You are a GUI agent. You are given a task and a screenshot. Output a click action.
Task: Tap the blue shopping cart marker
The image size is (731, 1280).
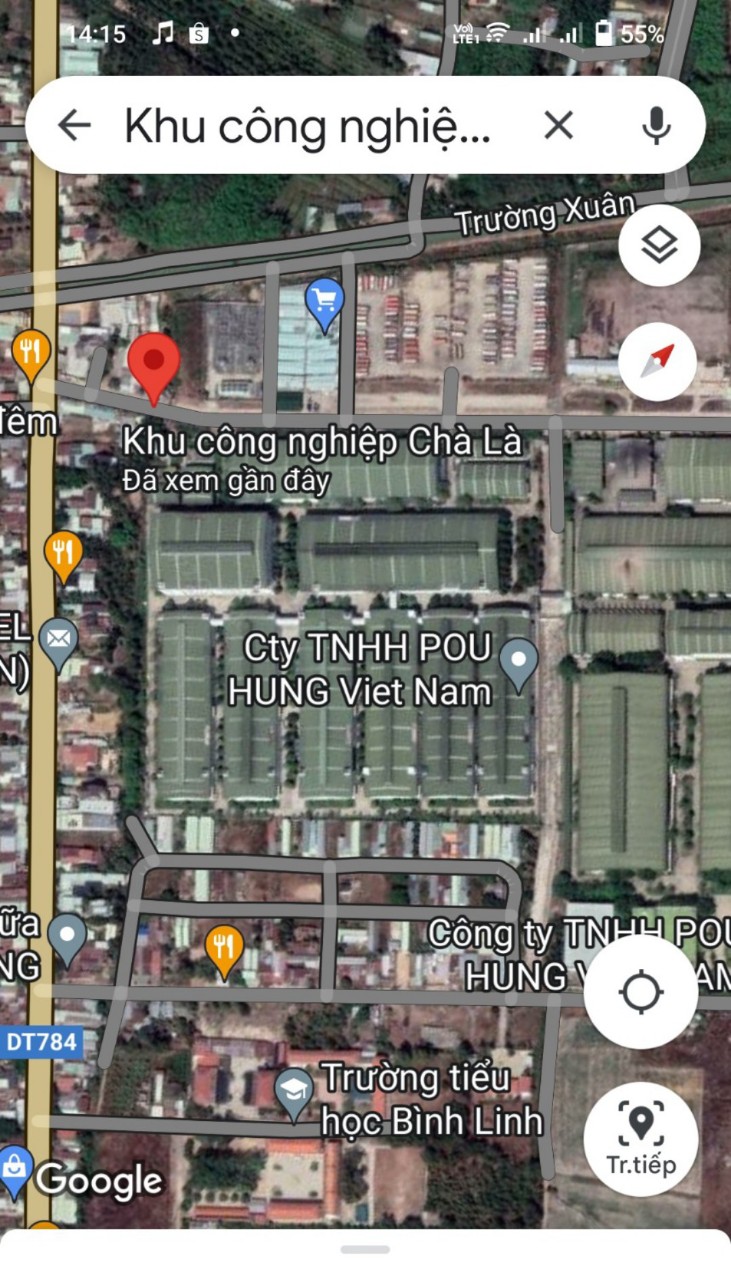tap(324, 302)
